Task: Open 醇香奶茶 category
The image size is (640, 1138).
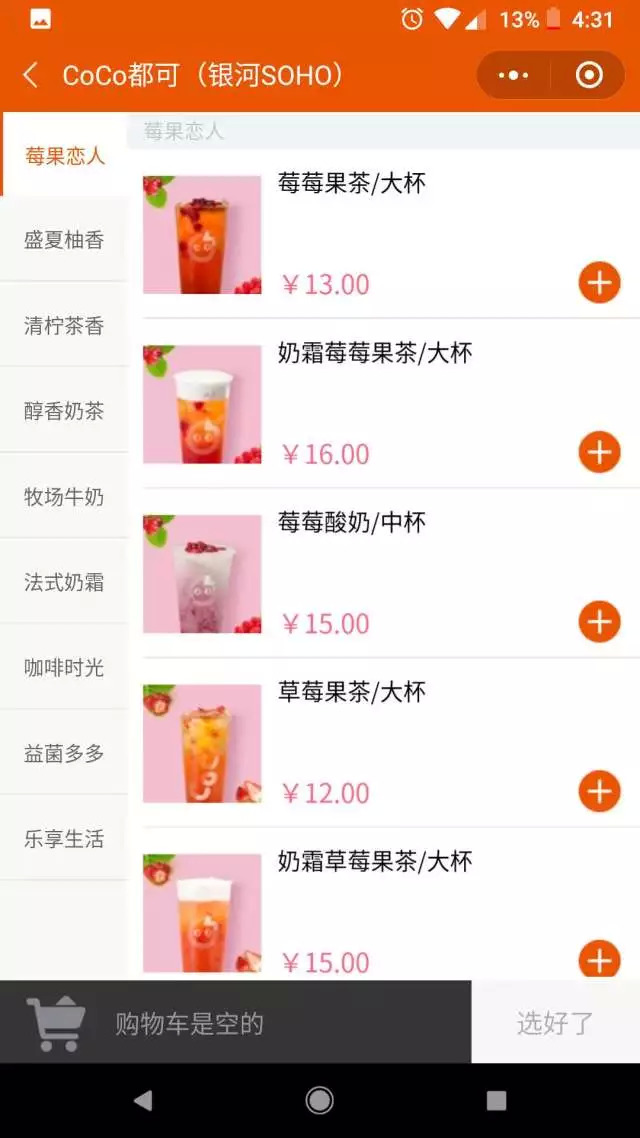Action: point(64,411)
